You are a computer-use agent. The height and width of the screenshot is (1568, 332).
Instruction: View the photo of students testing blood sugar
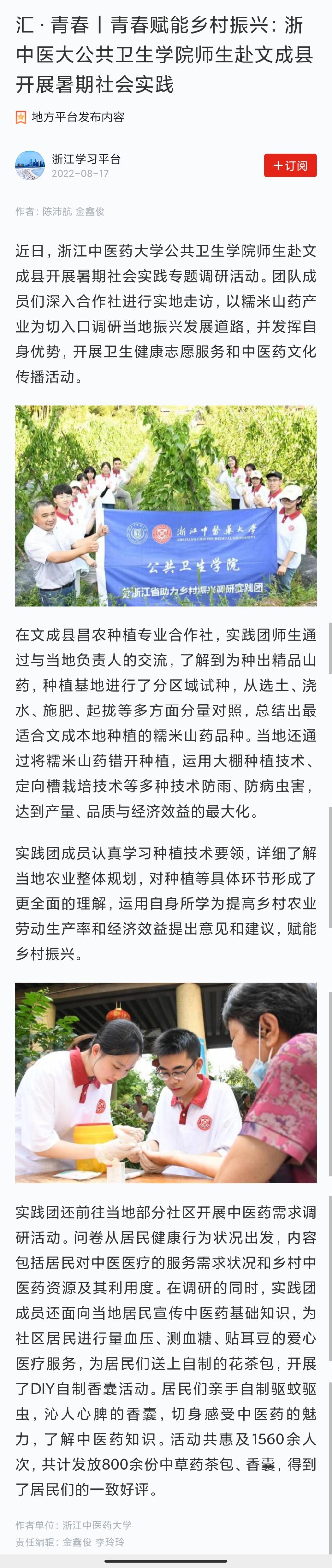click(x=166, y=1083)
